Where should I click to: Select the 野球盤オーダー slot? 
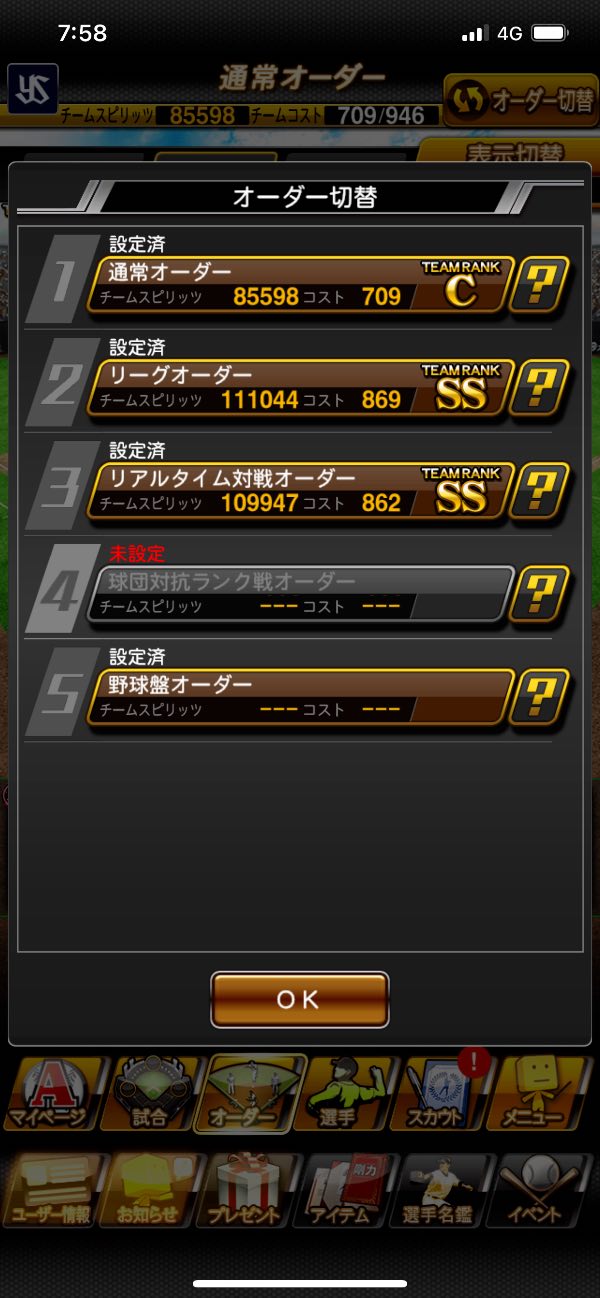[x=300, y=697]
